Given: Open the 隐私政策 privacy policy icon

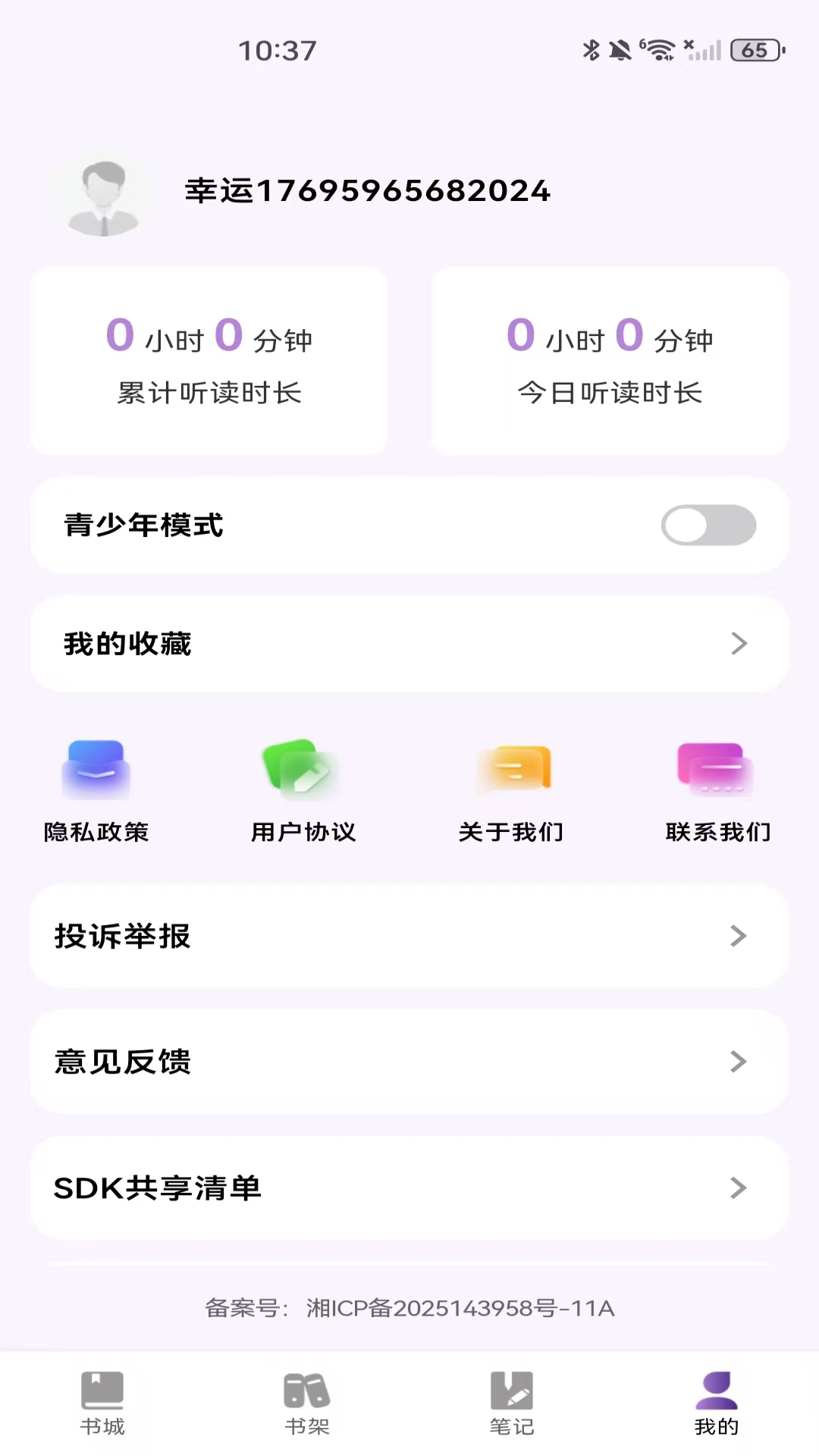Looking at the screenshot, I should coord(96,768).
